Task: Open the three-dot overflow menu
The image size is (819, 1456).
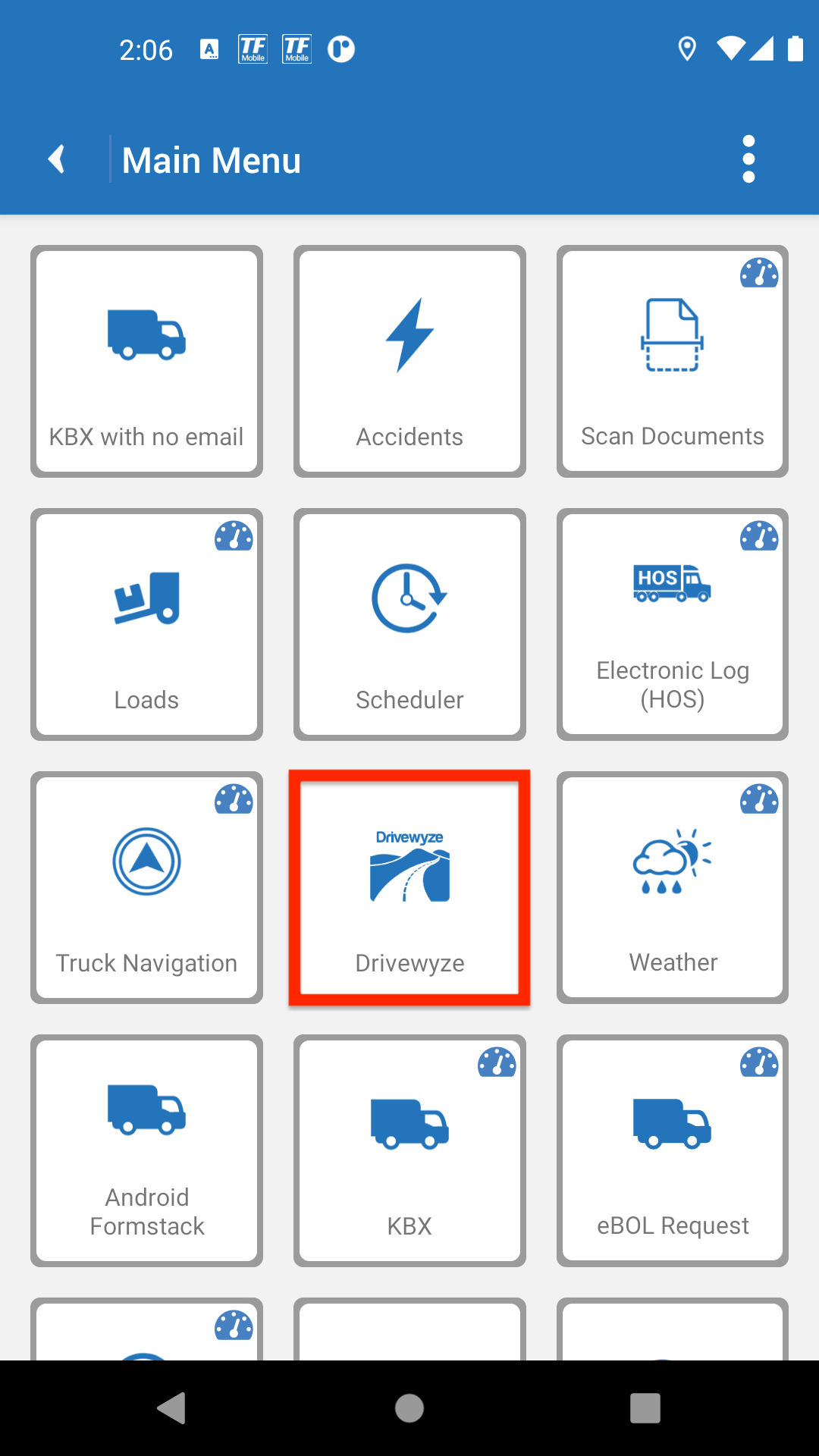Action: [748, 159]
